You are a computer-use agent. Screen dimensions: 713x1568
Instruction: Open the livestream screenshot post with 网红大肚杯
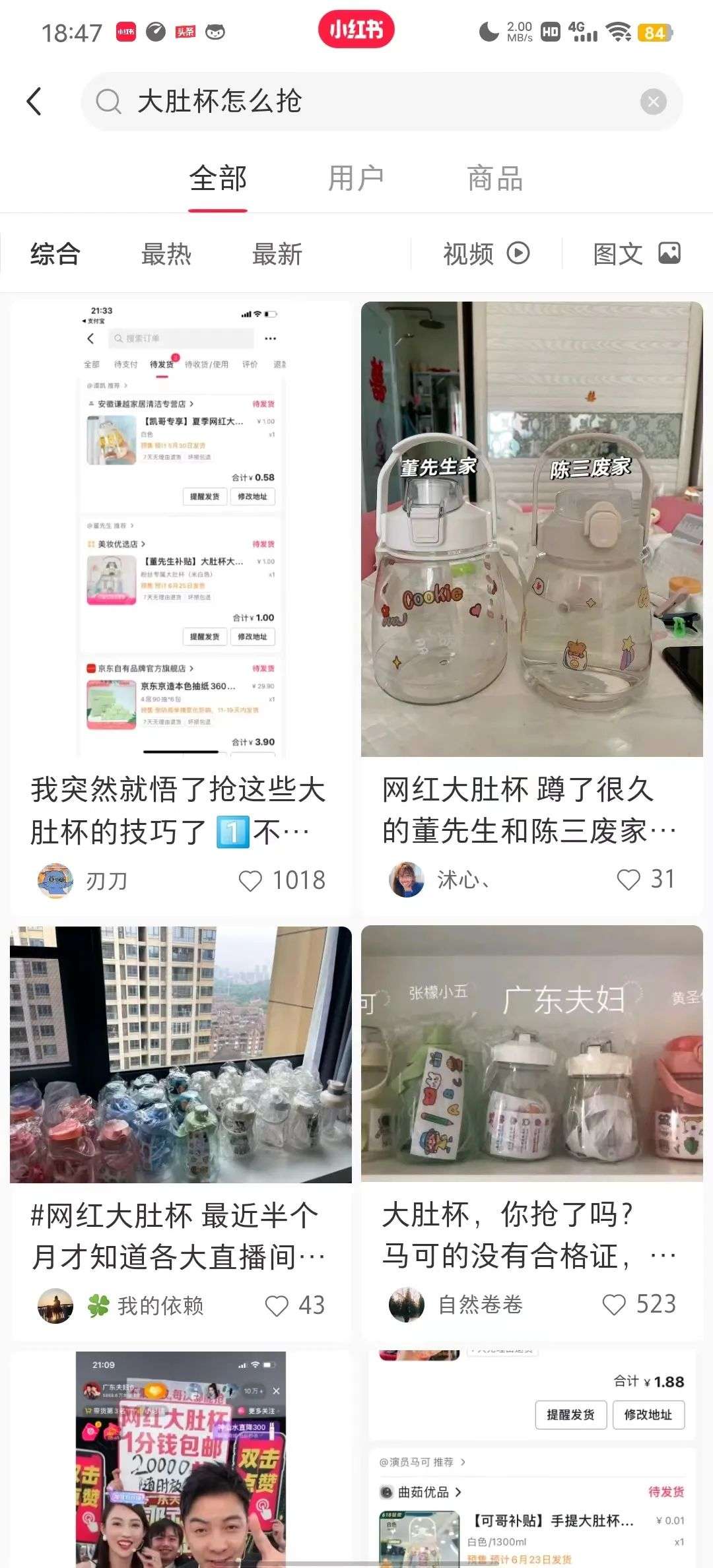pyautogui.click(x=181, y=1458)
